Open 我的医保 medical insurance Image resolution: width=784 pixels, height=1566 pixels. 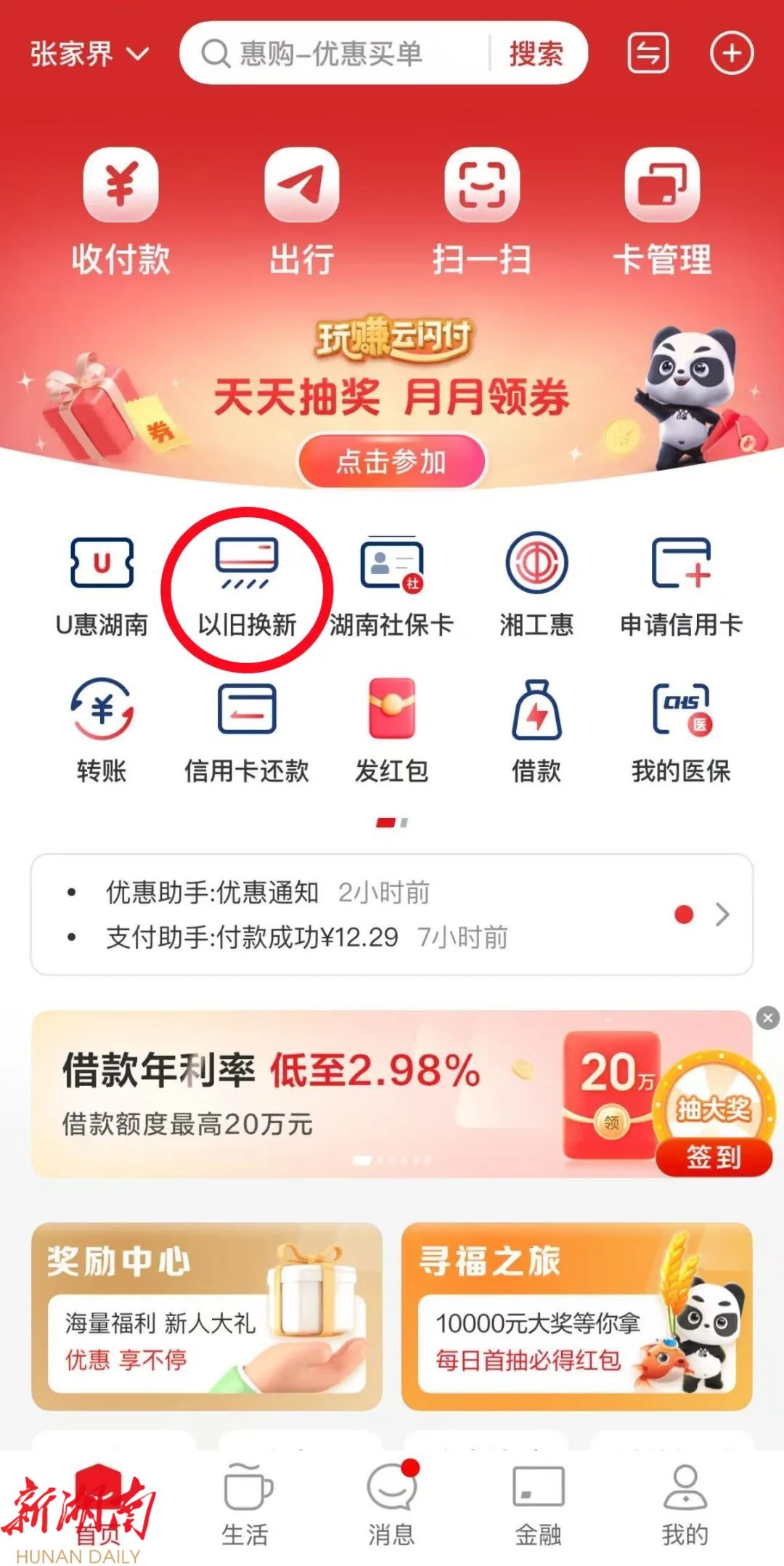(x=681, y=731)
